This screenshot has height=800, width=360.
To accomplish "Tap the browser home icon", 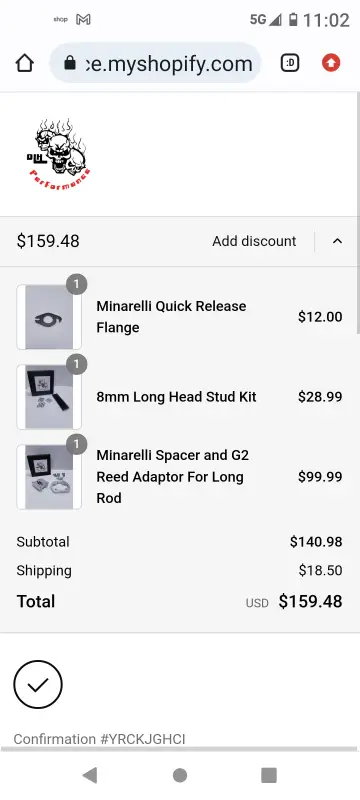I will [24, 63].
